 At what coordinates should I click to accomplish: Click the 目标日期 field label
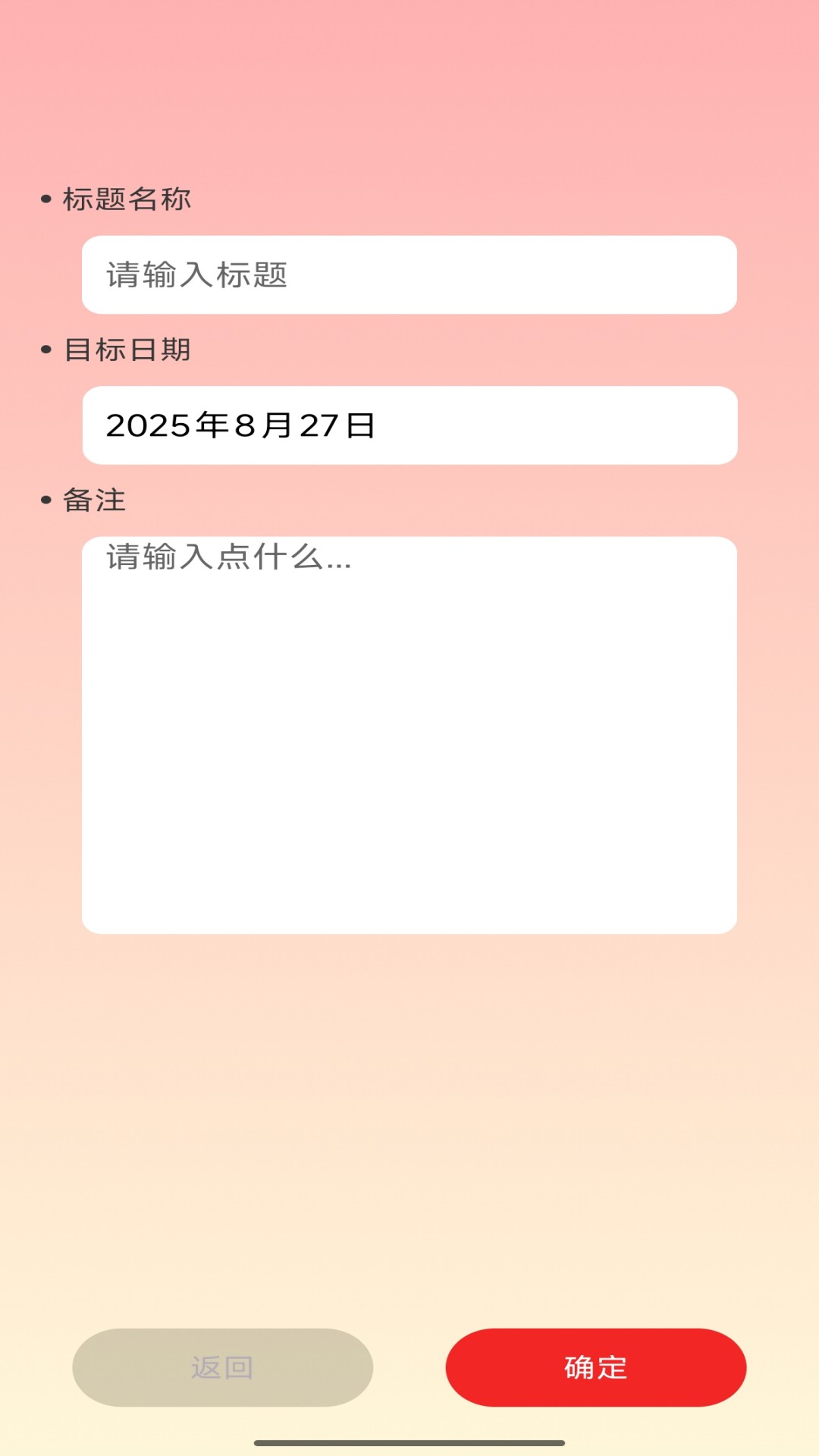(x=127, y=348)
